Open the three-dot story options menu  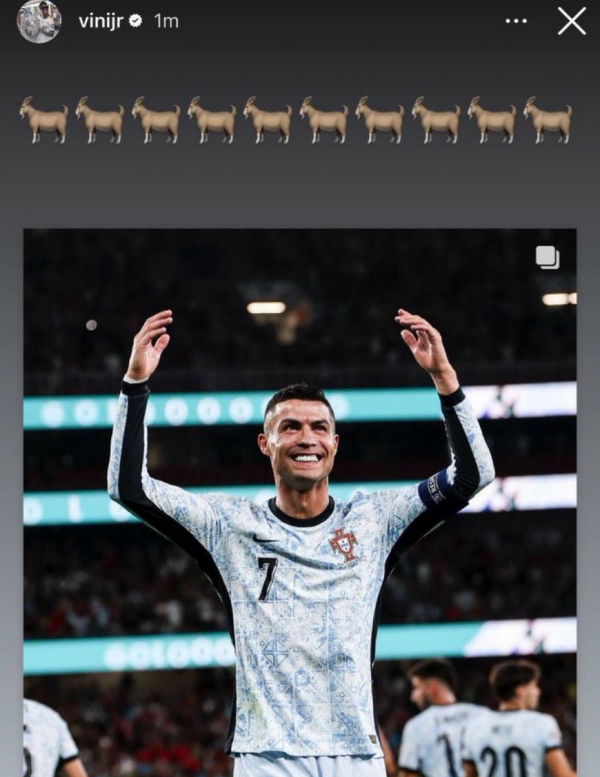[516, 21]
